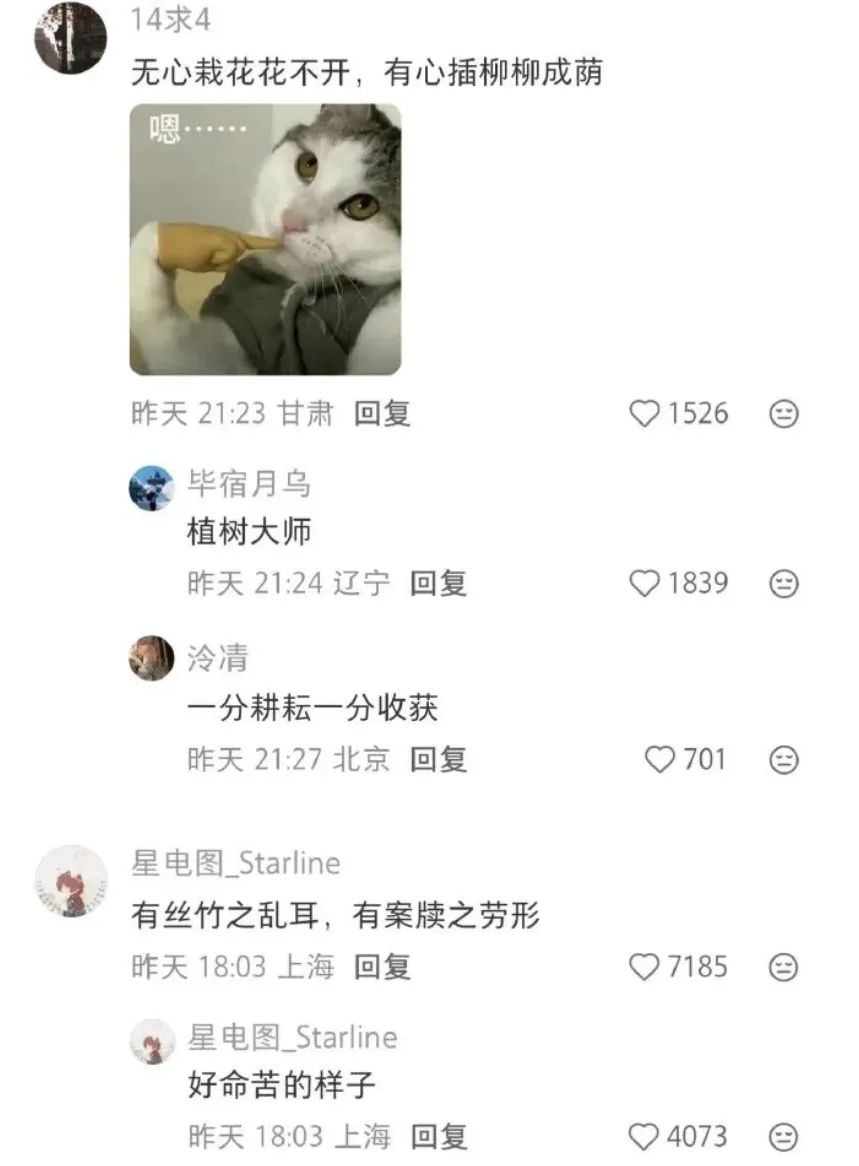Open 毕宿月乌's profile picture
The height and width of the screenshot is (1166, 859).
152,487
